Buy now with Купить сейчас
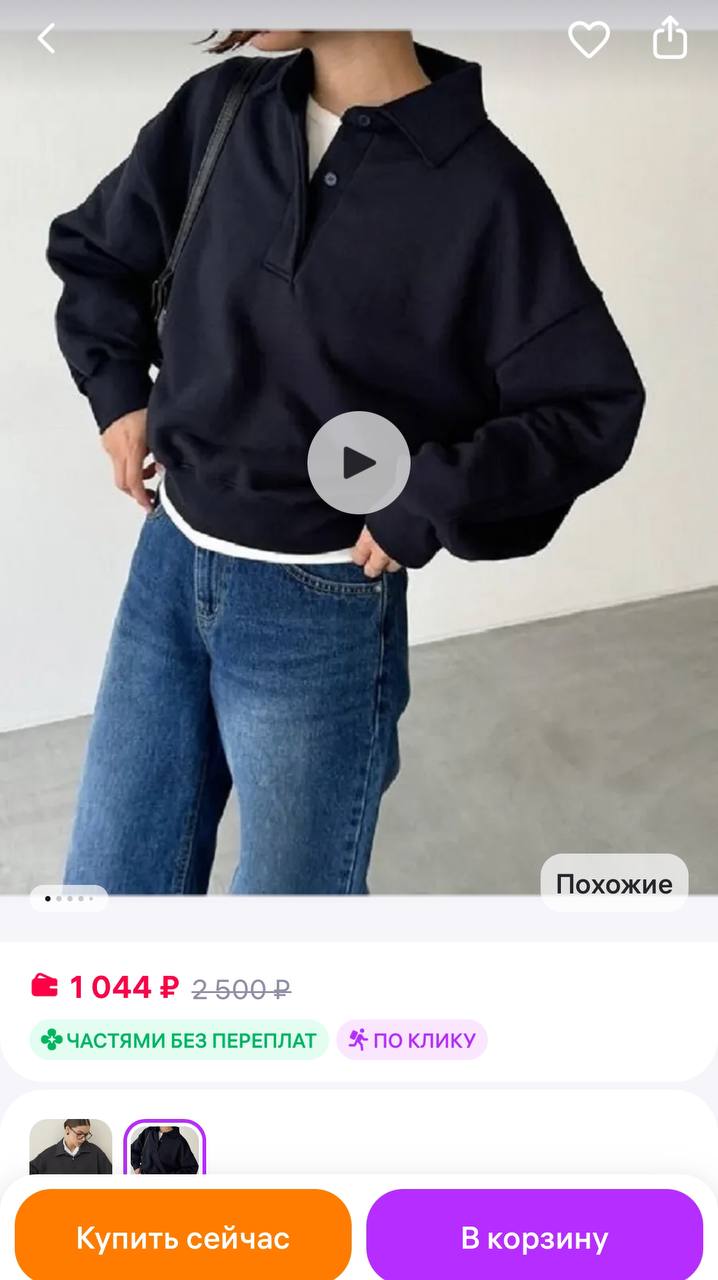 [x=183, y=1238]
